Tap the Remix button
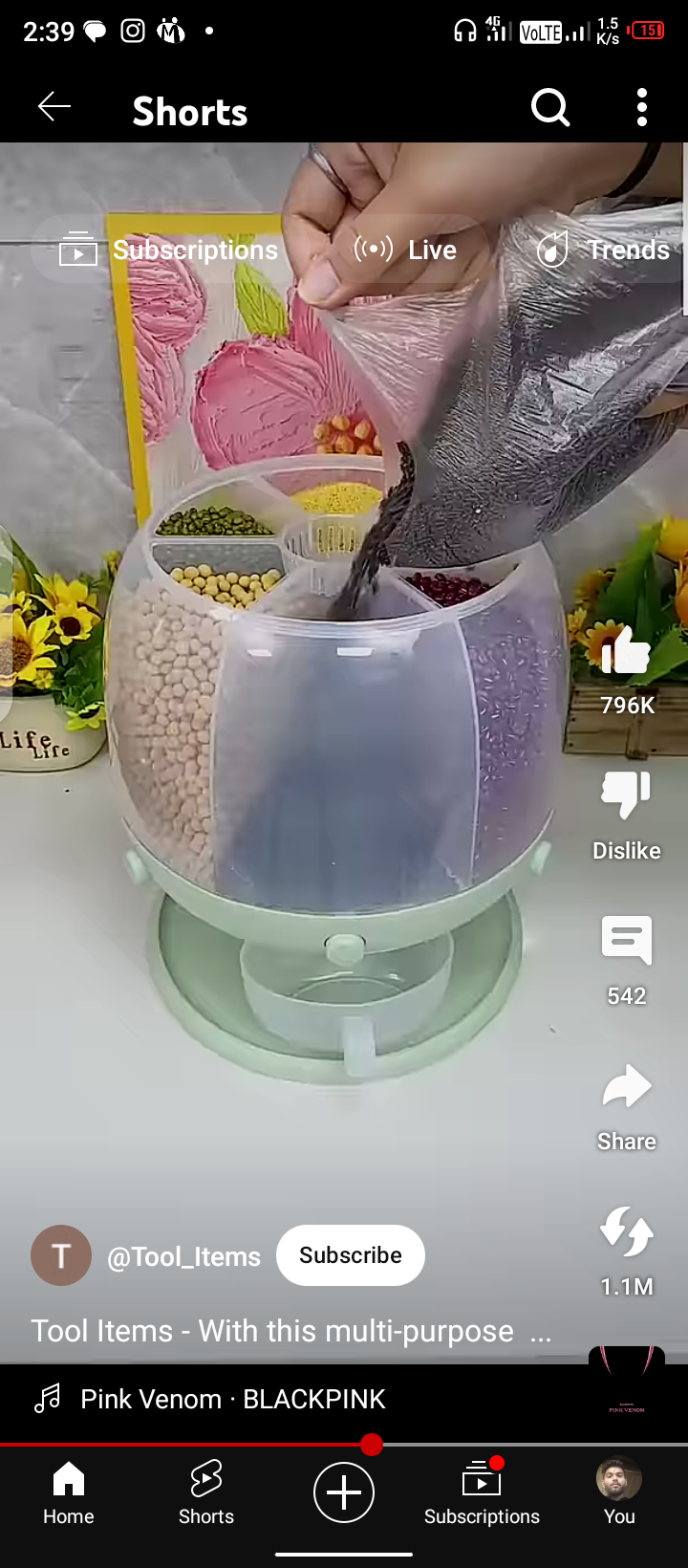Viewport: 688px width, 1568px height. (x=627, y=1233)
